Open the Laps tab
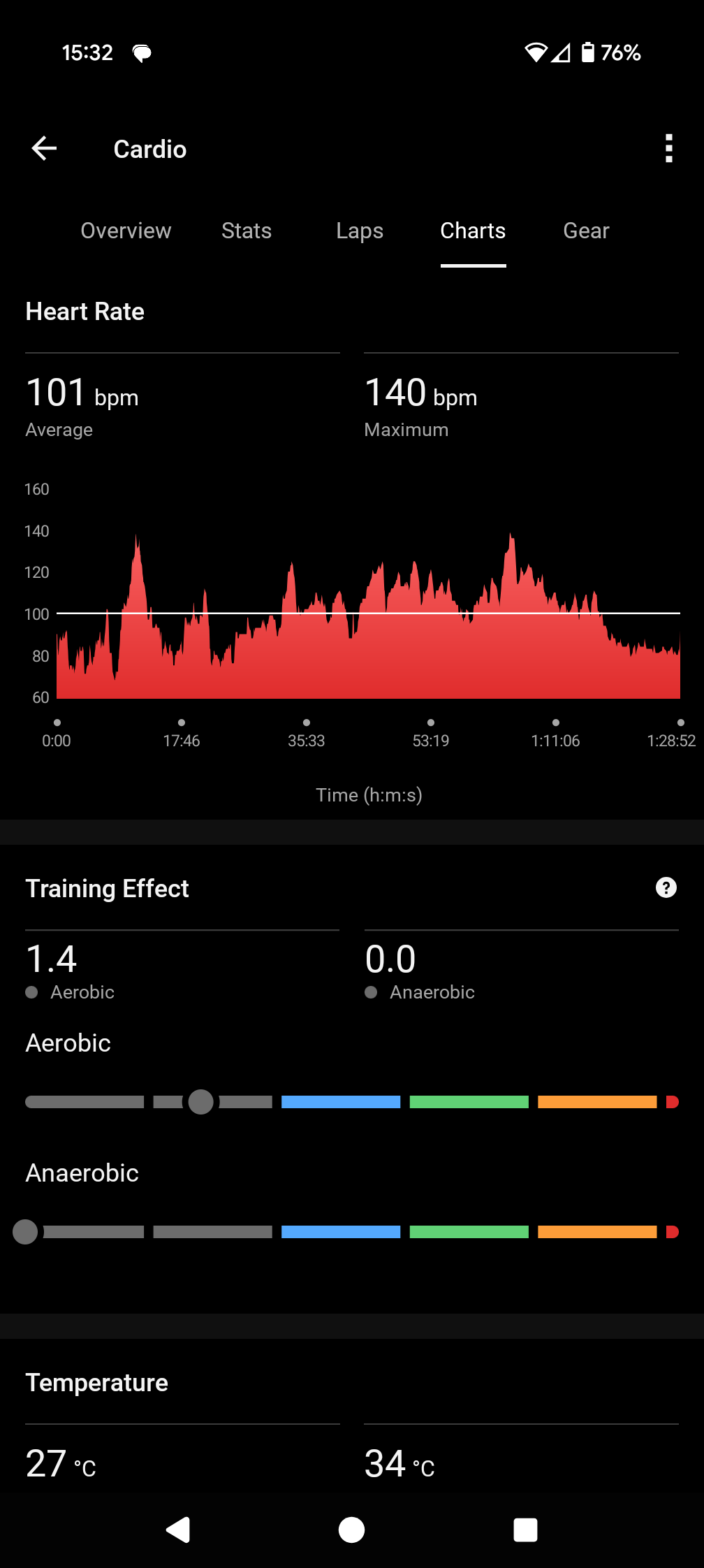This screenshot has width=704, height=1568. [x=360, y=231]
